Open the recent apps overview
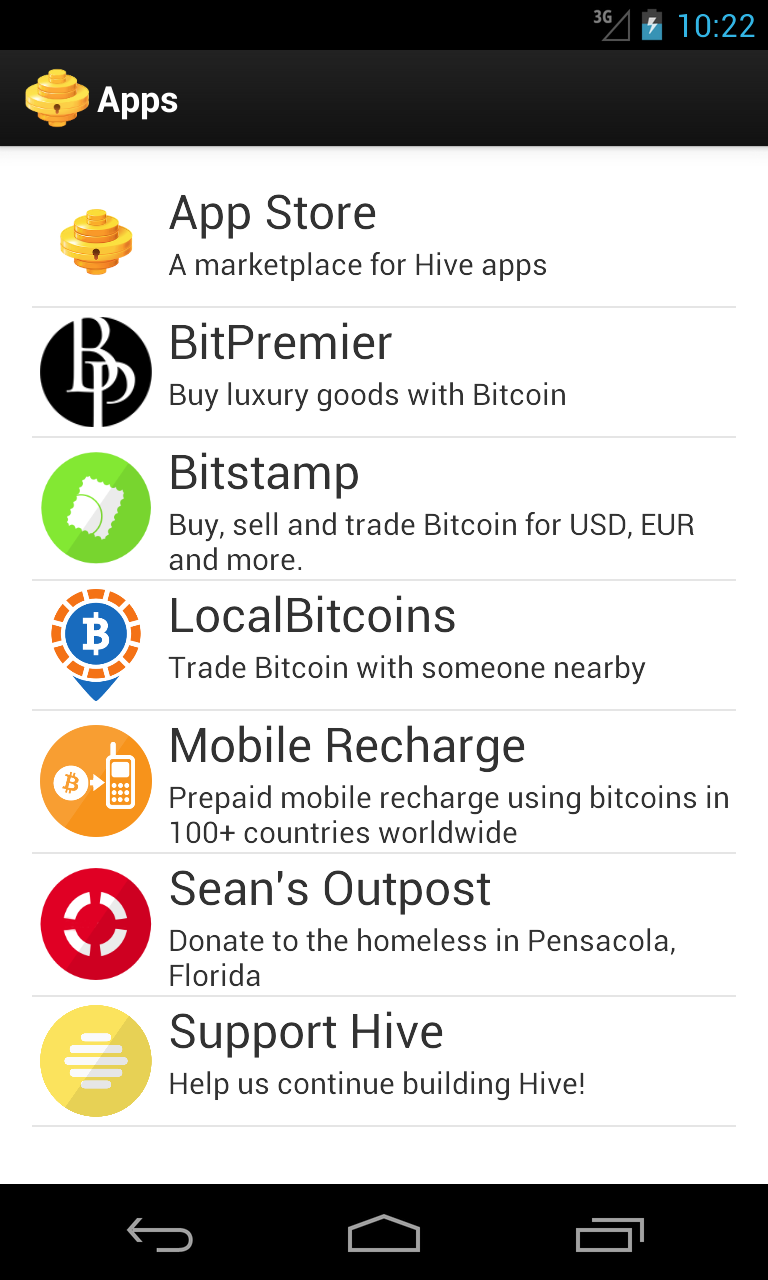This screenshot has height=1280, width=768. (x=610, y=1234)
